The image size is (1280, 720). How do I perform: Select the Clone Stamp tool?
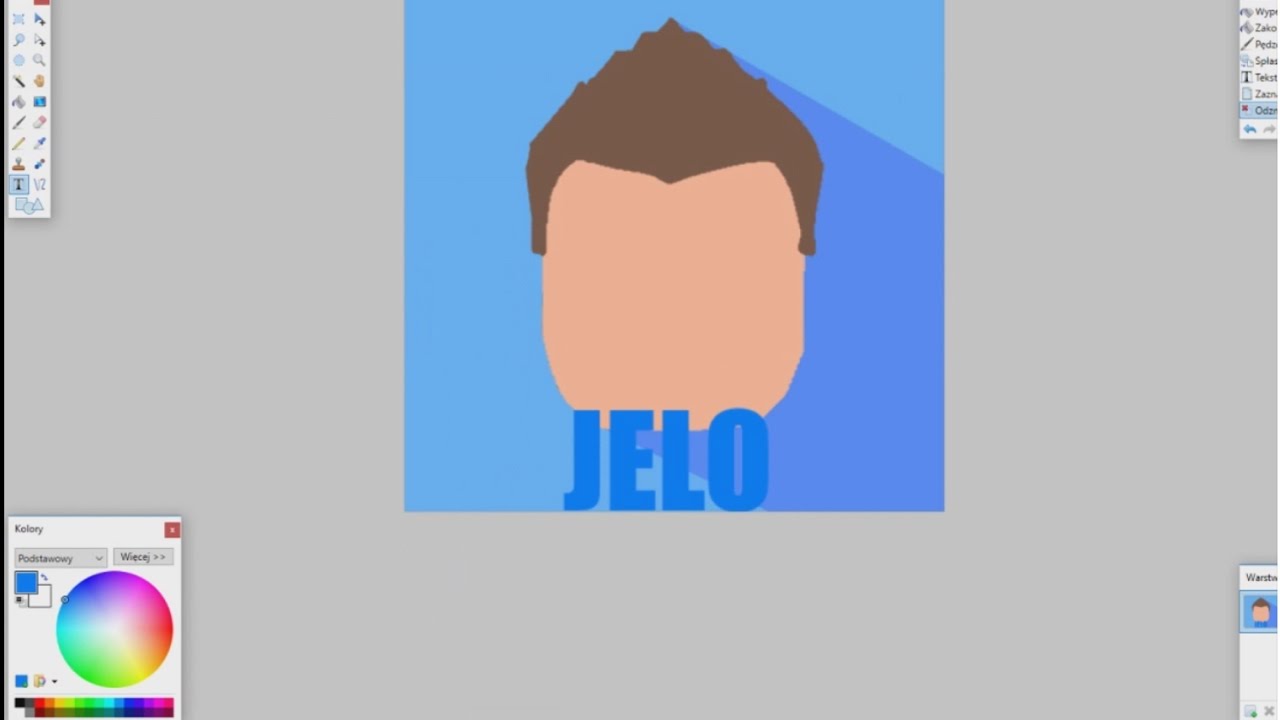point(18,164)
